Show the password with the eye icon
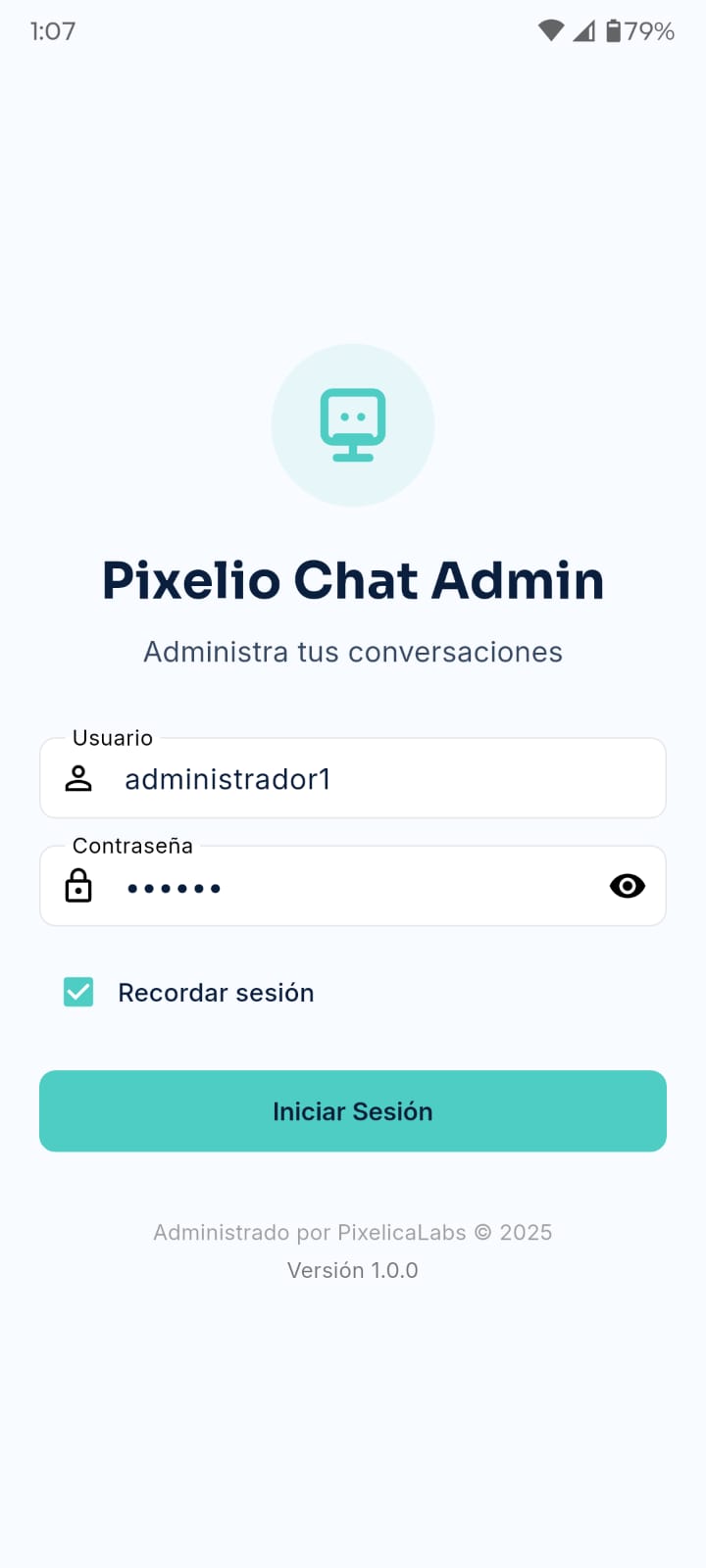Viewport: 706px width, 1568px height. tap(628, 886)
